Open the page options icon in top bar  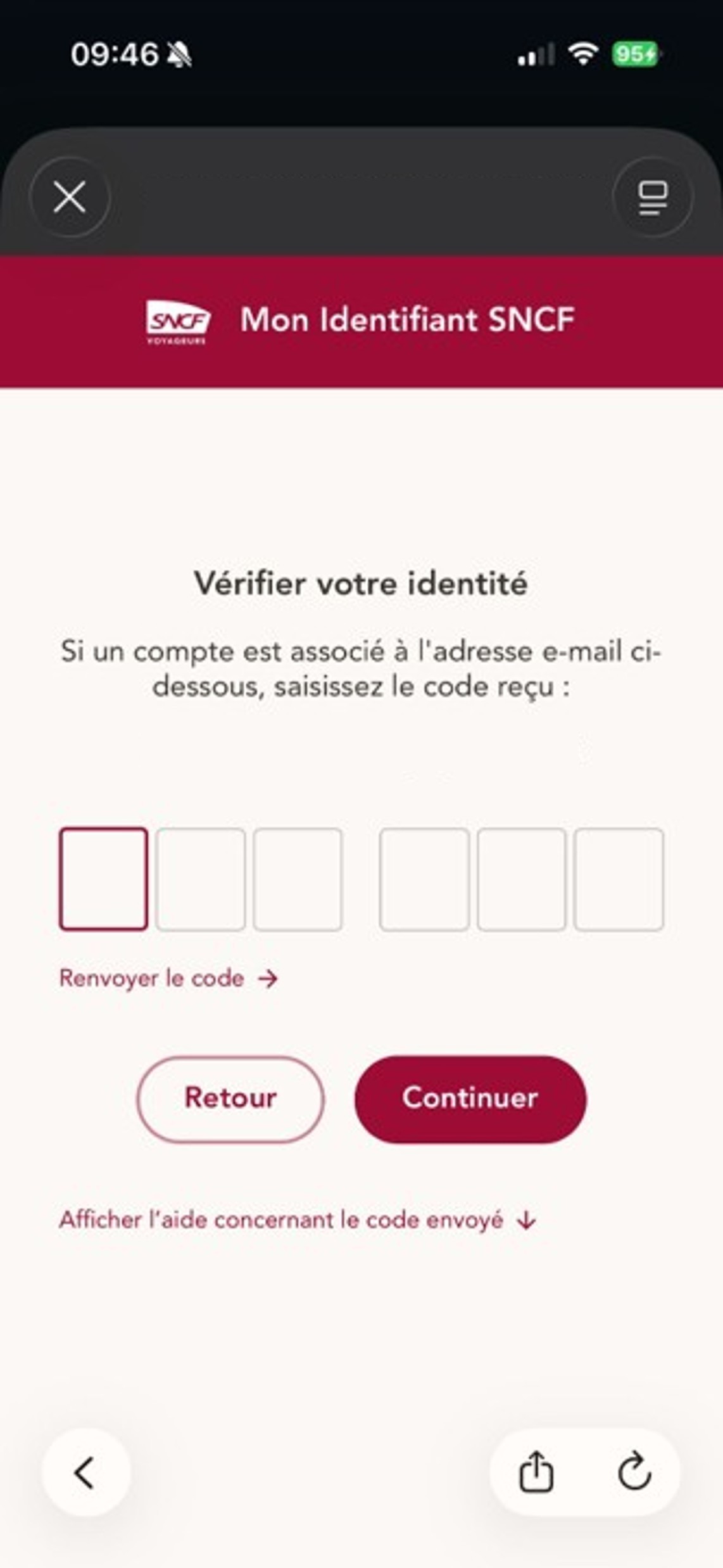(653, 197)
